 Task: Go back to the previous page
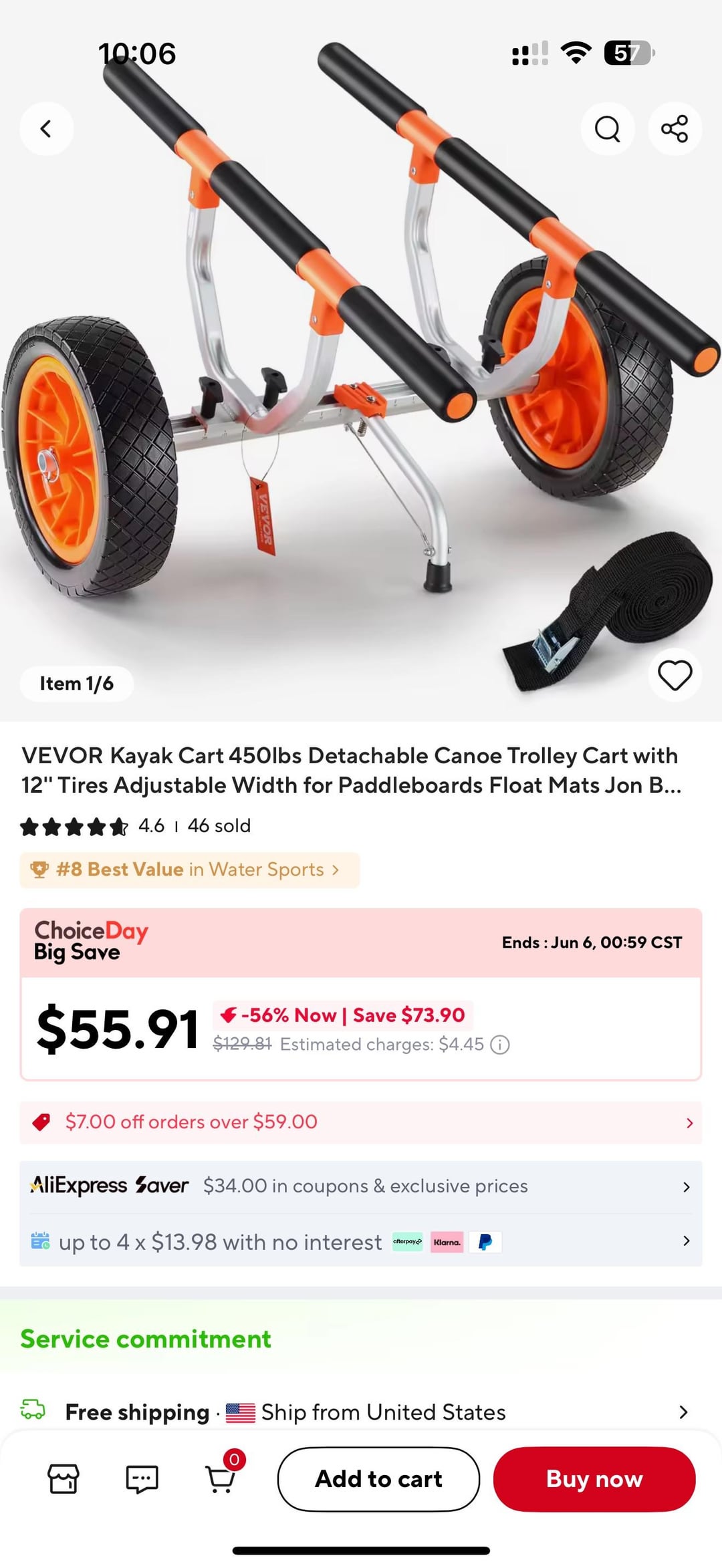[46, 128]
